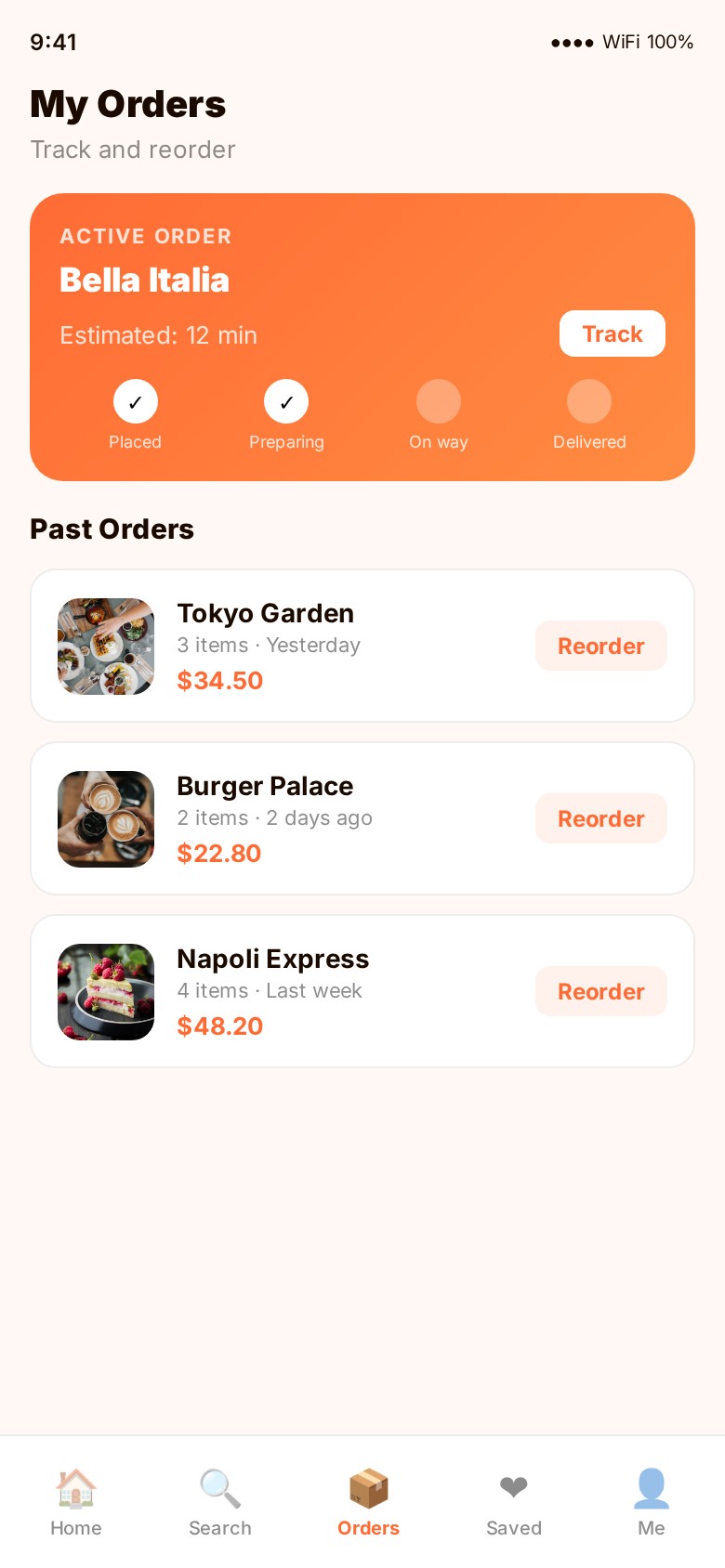This screenshot has height=1568, width=725.
Task: Reorder from Napoli Express
Action: (600, 991)
